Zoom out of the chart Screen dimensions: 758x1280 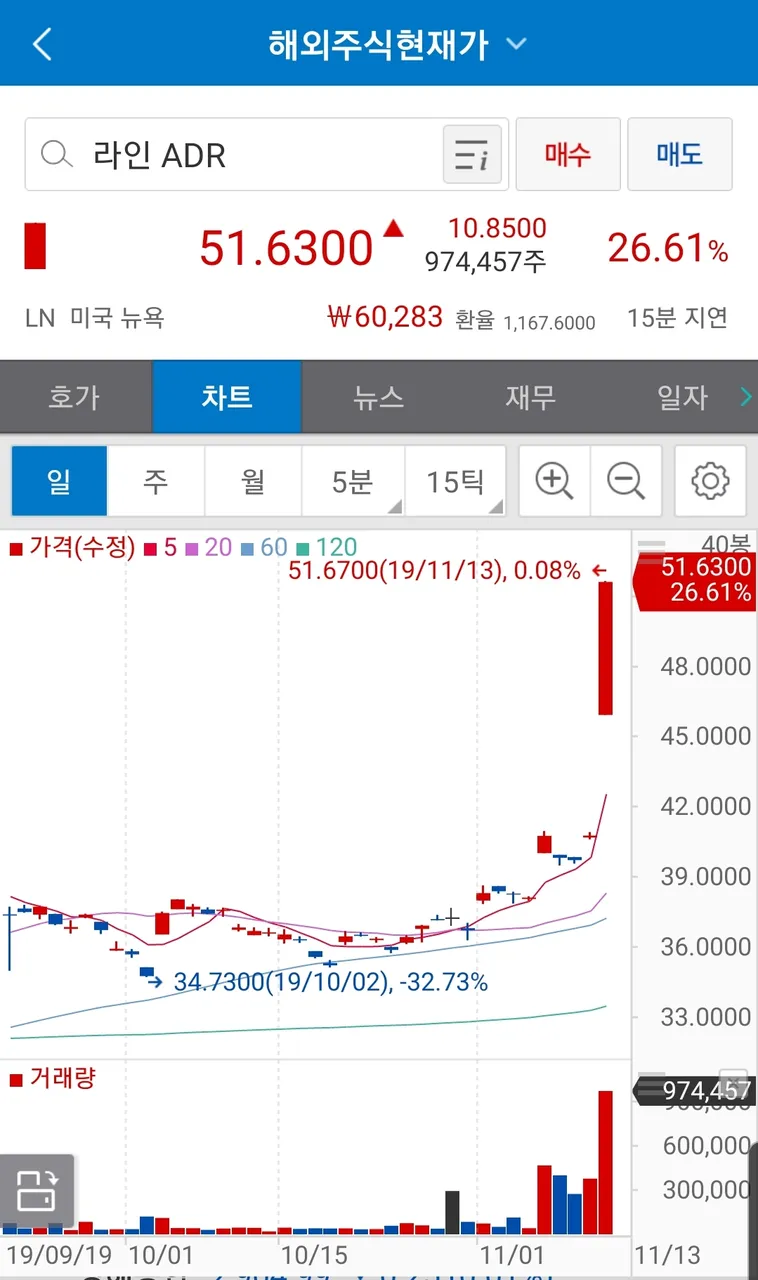click(626, 481)
